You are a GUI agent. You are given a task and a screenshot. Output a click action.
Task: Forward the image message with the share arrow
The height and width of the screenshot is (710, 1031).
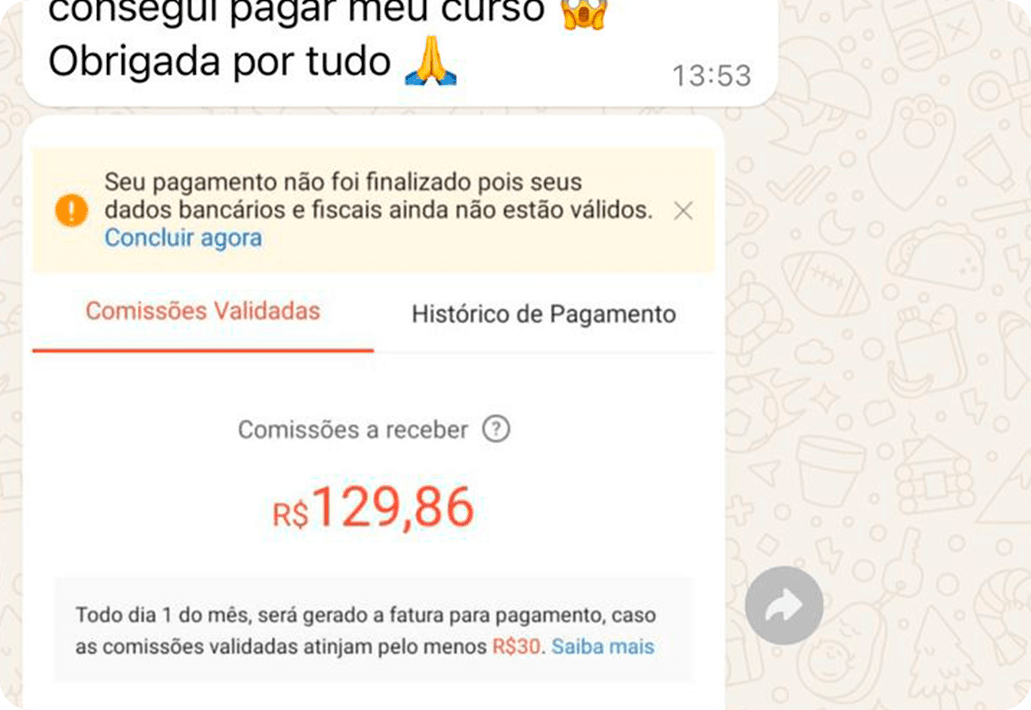click(x=784, y=606)
